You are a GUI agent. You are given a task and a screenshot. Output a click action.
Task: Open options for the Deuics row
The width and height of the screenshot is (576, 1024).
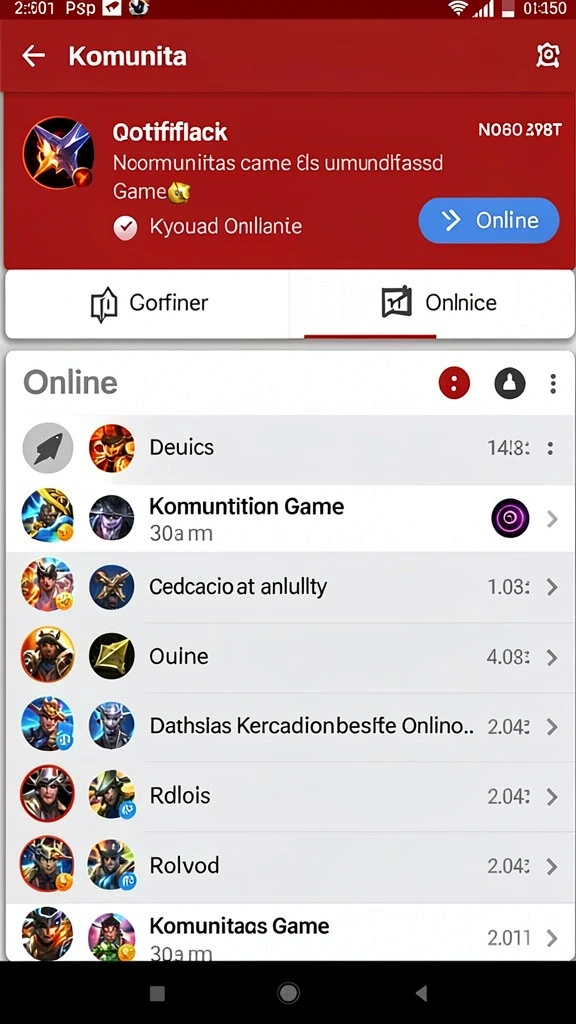pyautogui.click(x=551, y=448)
